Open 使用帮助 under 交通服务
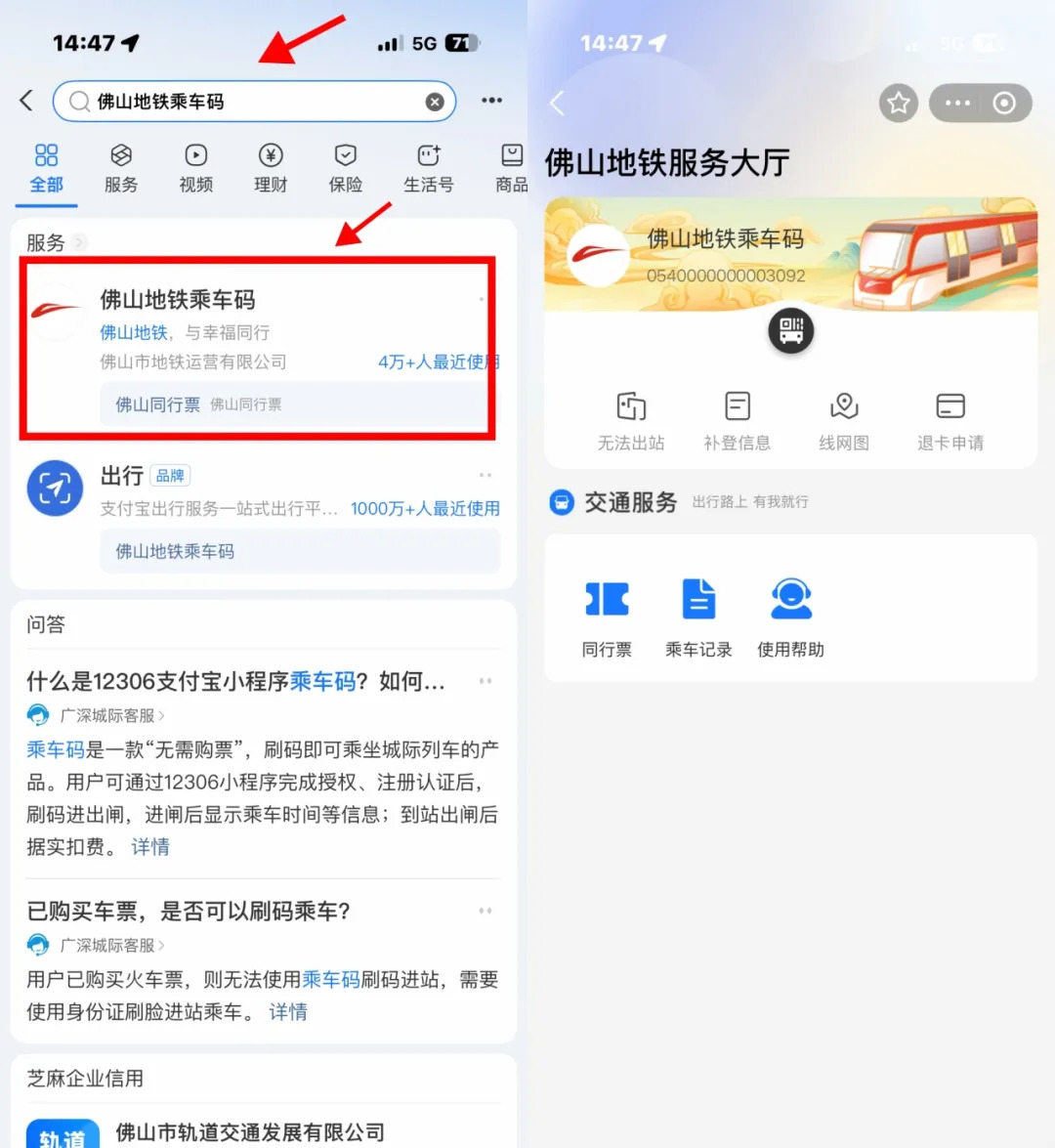Screen dimensions: 1055x1148 (x=790, y=617)
